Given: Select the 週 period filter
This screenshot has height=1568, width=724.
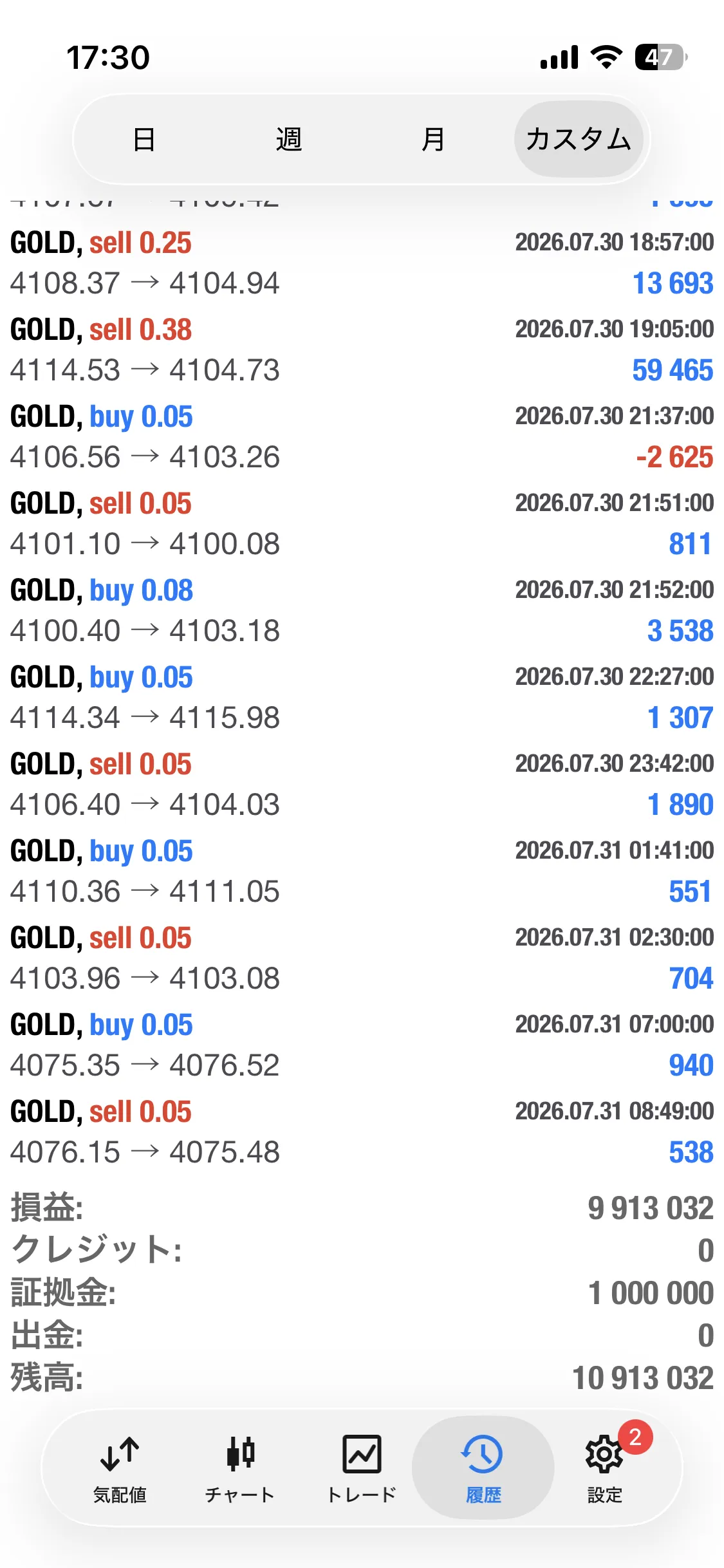Looking at the screenshot, I should click(289, 139).
